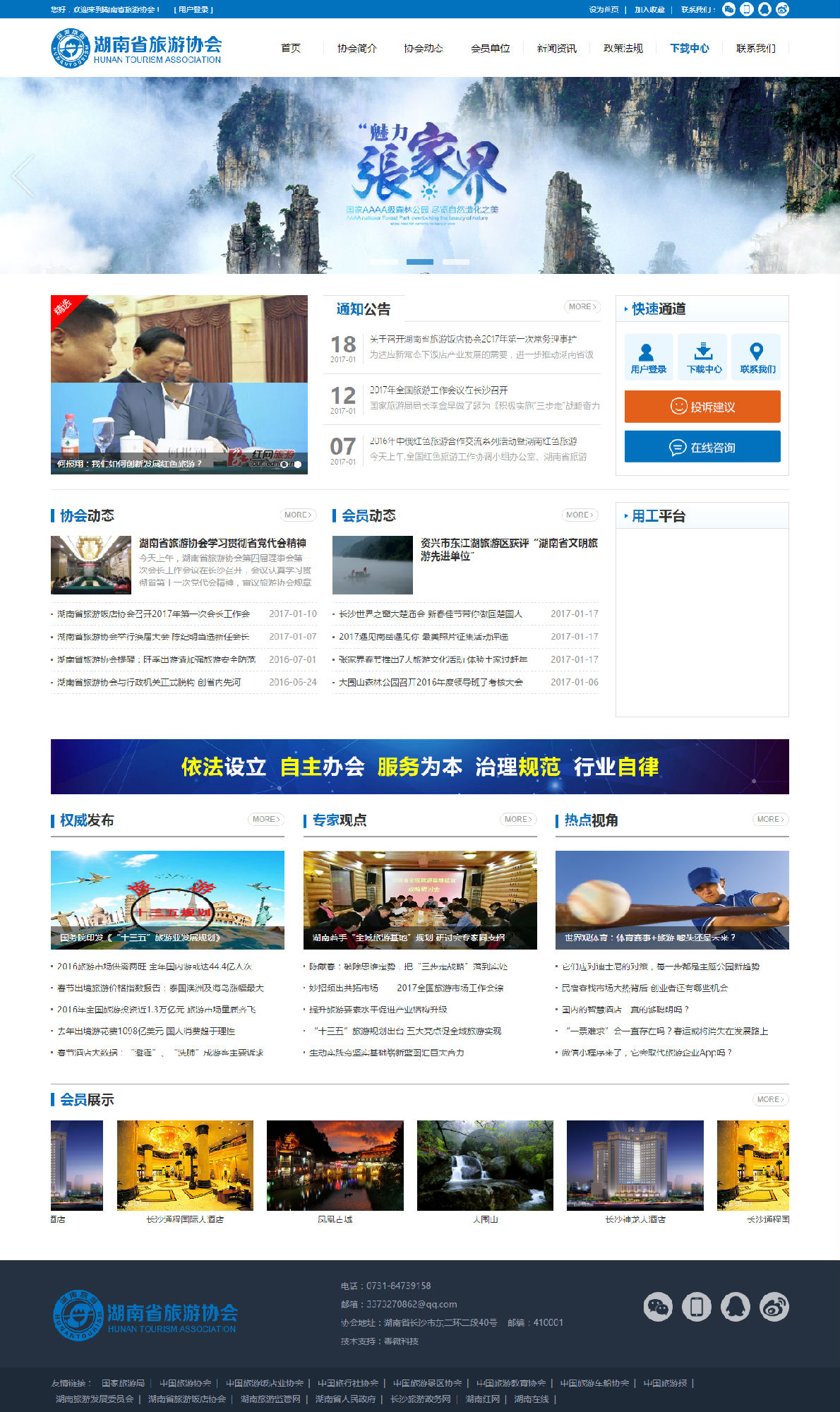Go to the 协会简介 page
840x1412 pixels.
pyautogui.click(x=356, y=48)
